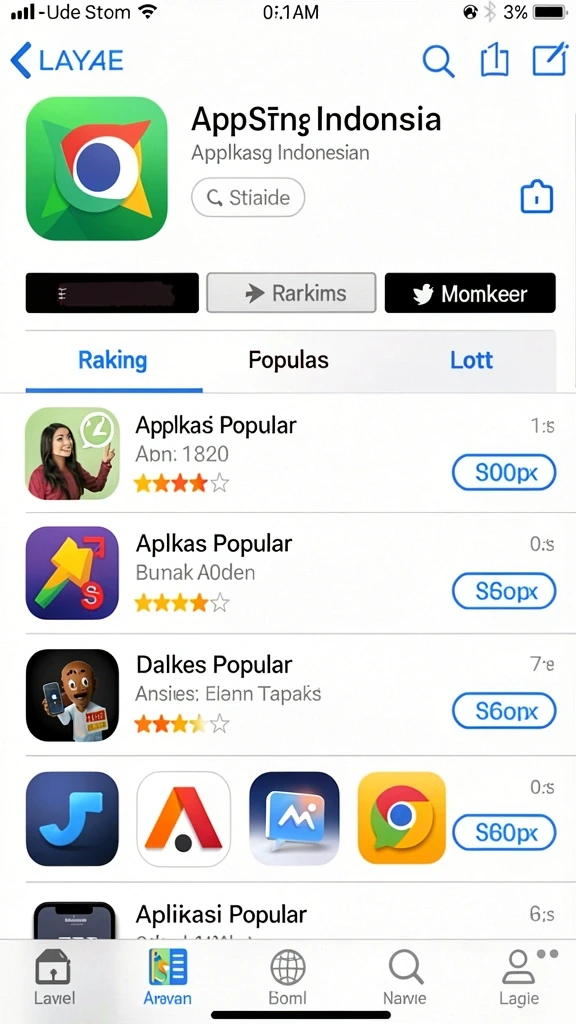Tap the Stiaide pill button
Screen dimensions: 576x1024
pos(248,197)
